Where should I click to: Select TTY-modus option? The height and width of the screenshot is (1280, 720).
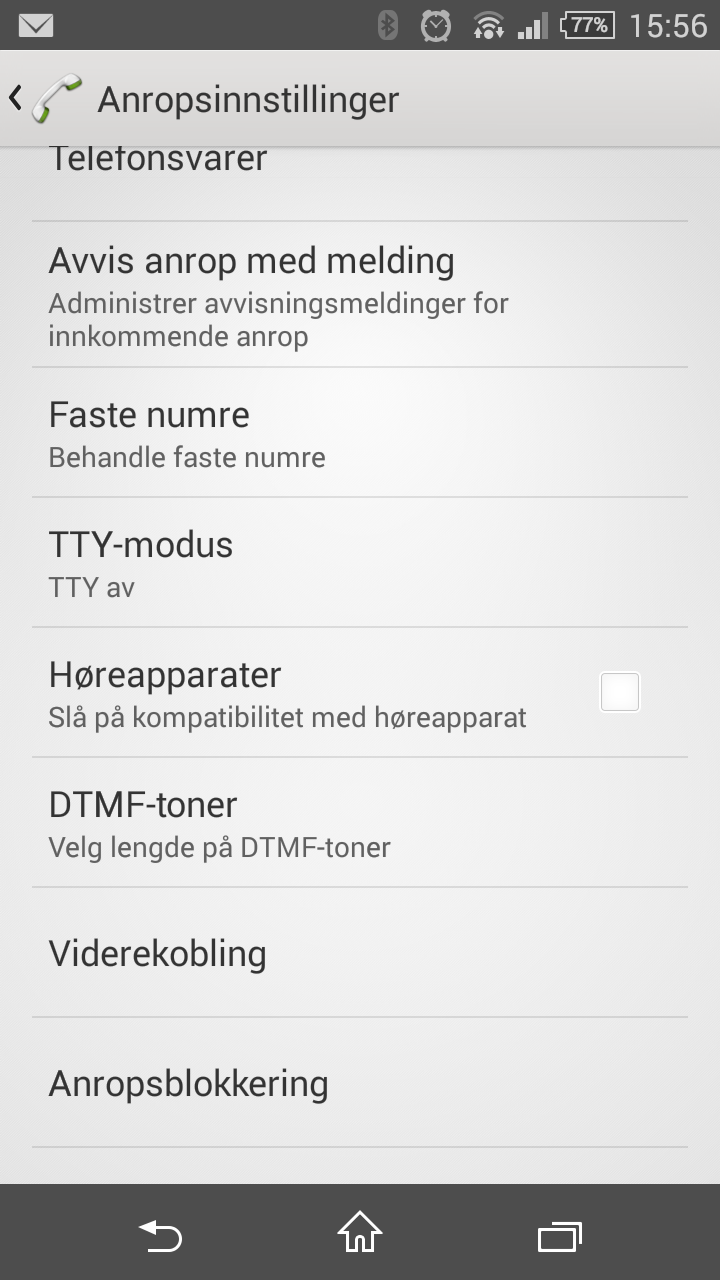(x=360, y=562)
